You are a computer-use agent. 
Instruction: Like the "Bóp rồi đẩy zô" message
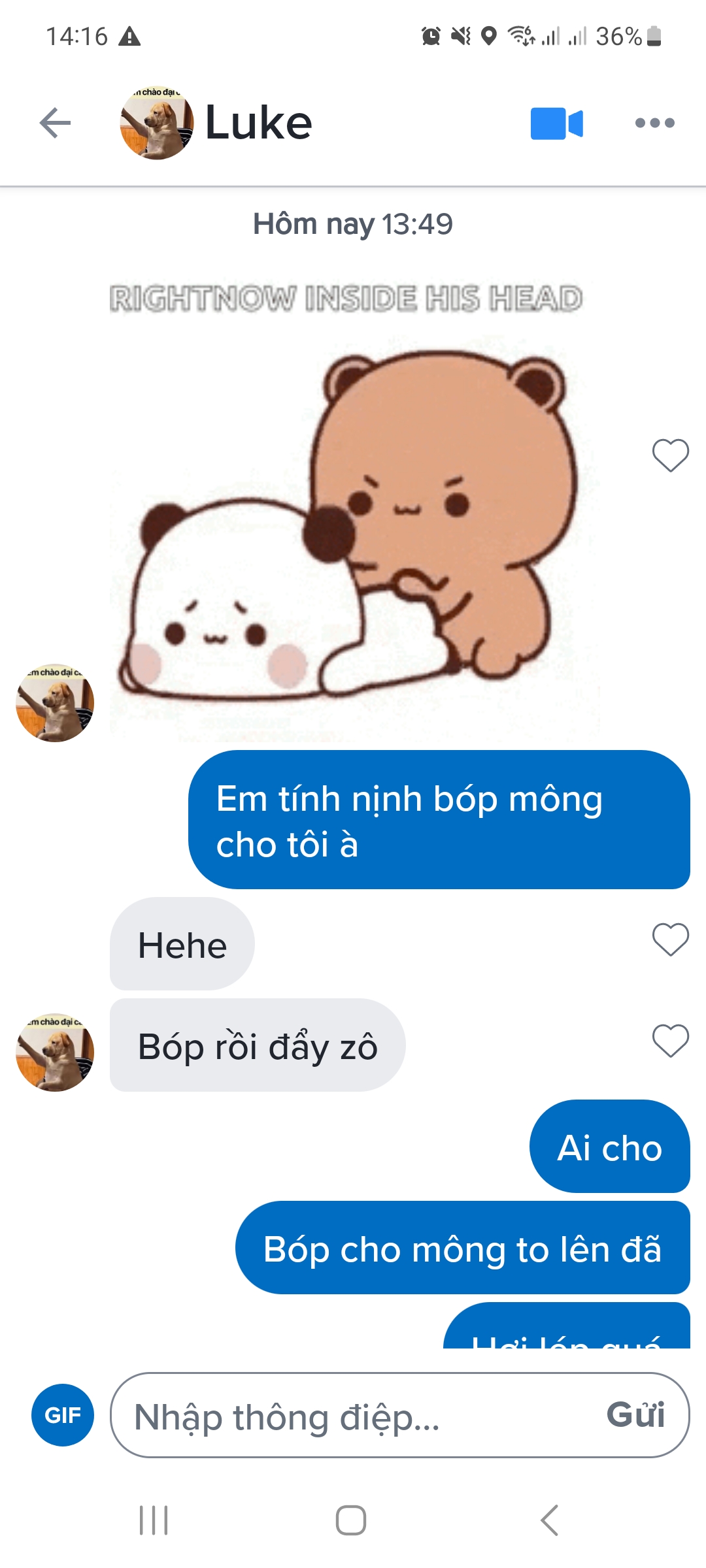pyautogui.click(x=671, y=1040)
